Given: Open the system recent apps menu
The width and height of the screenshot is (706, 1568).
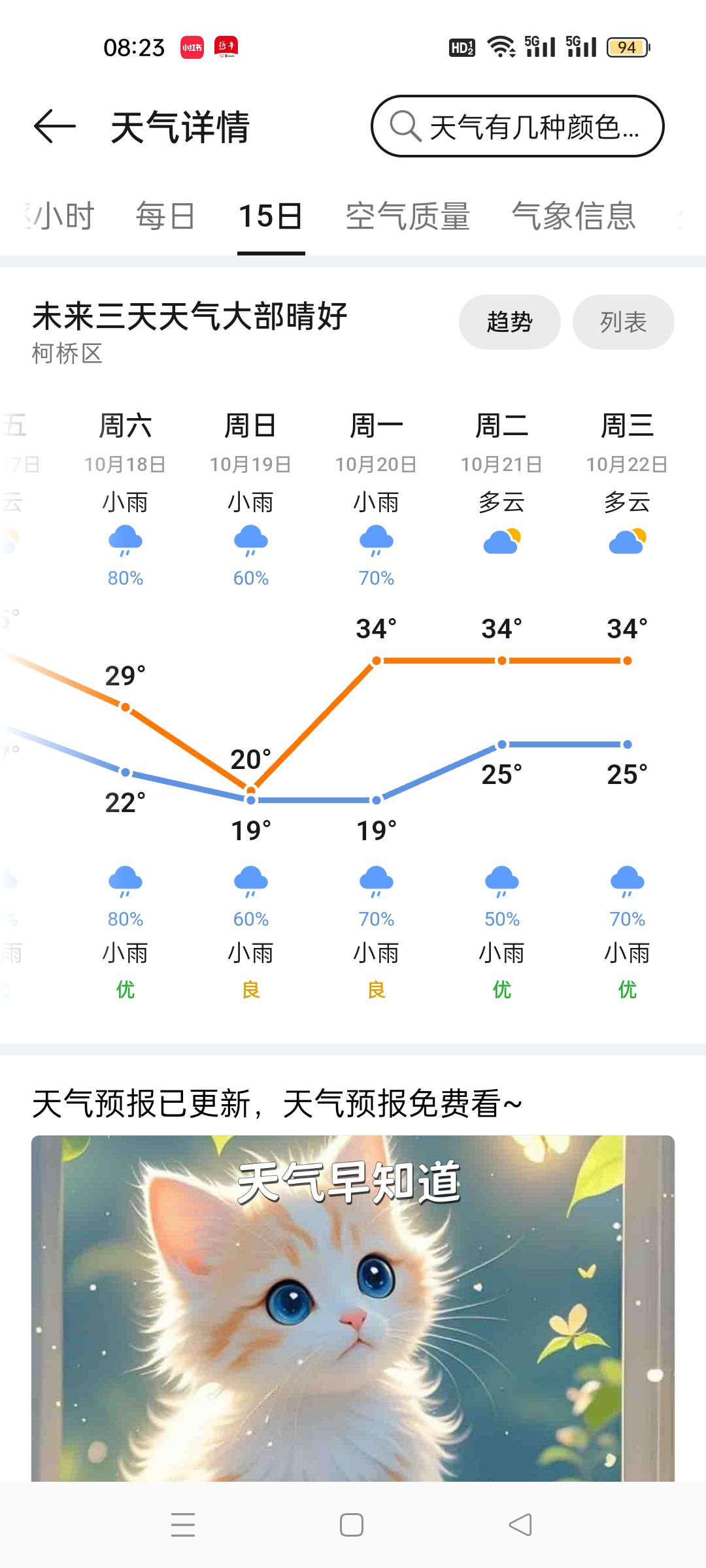Looking at the screenshot, I should click(183, 1524).
